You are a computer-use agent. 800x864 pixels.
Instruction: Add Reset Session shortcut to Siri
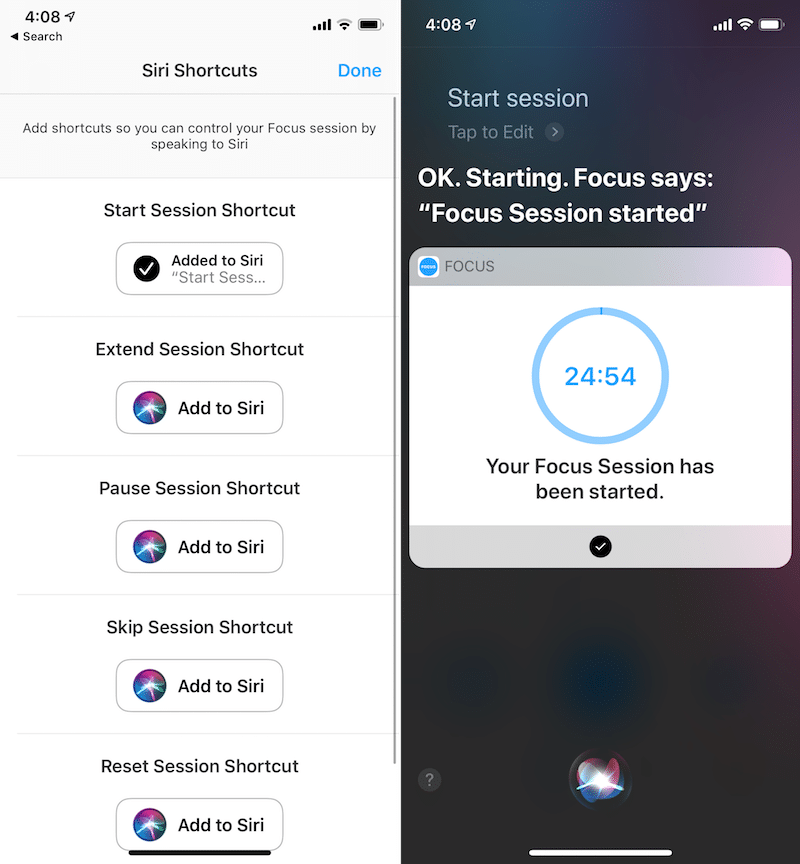click(199, 824)
